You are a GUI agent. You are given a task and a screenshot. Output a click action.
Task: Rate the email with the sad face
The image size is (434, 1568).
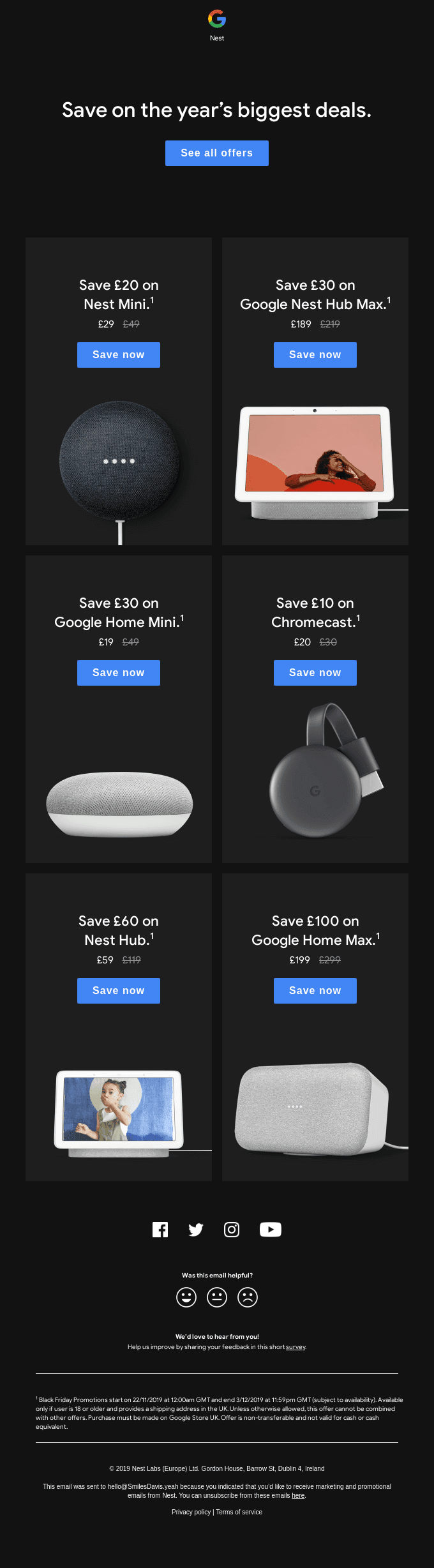[248, 1297]
